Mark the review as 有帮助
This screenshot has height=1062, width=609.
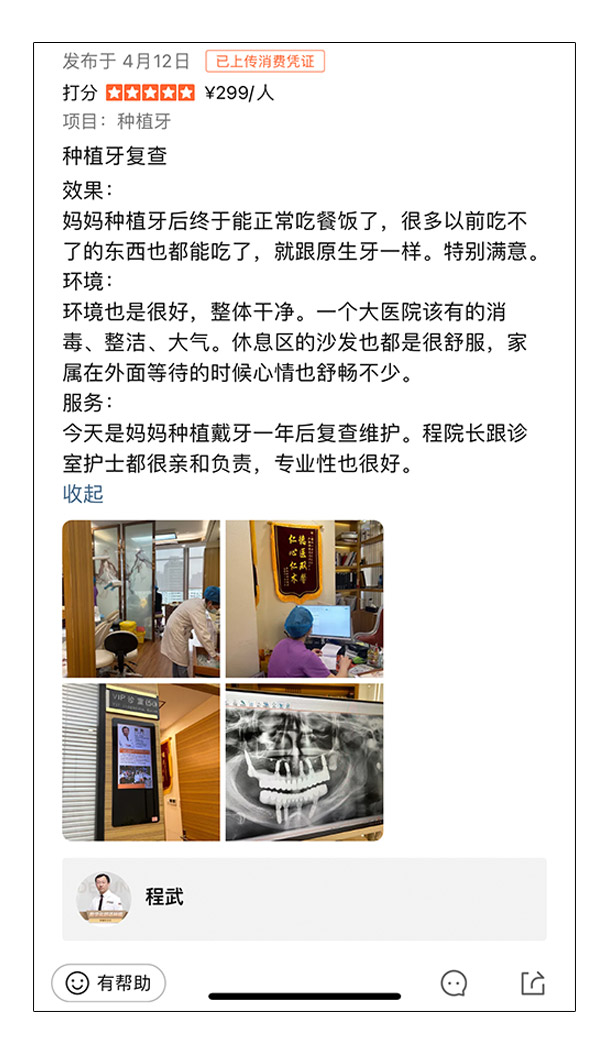pos(108,983)
